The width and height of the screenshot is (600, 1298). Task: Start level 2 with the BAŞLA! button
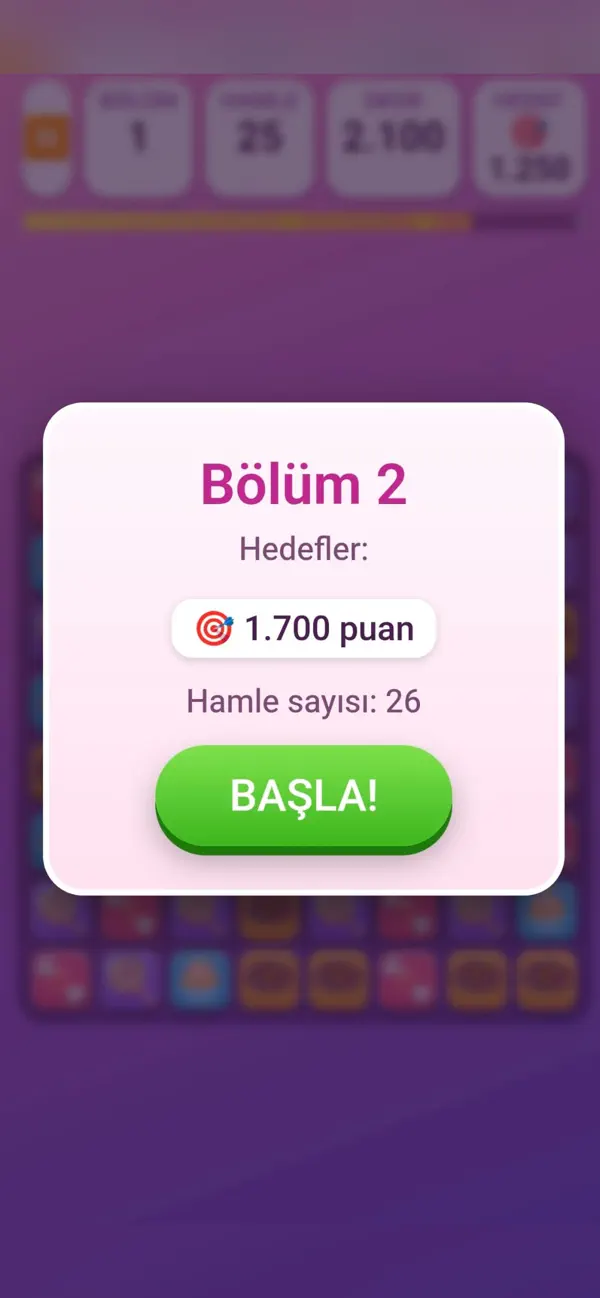click(x=303, y=798)
